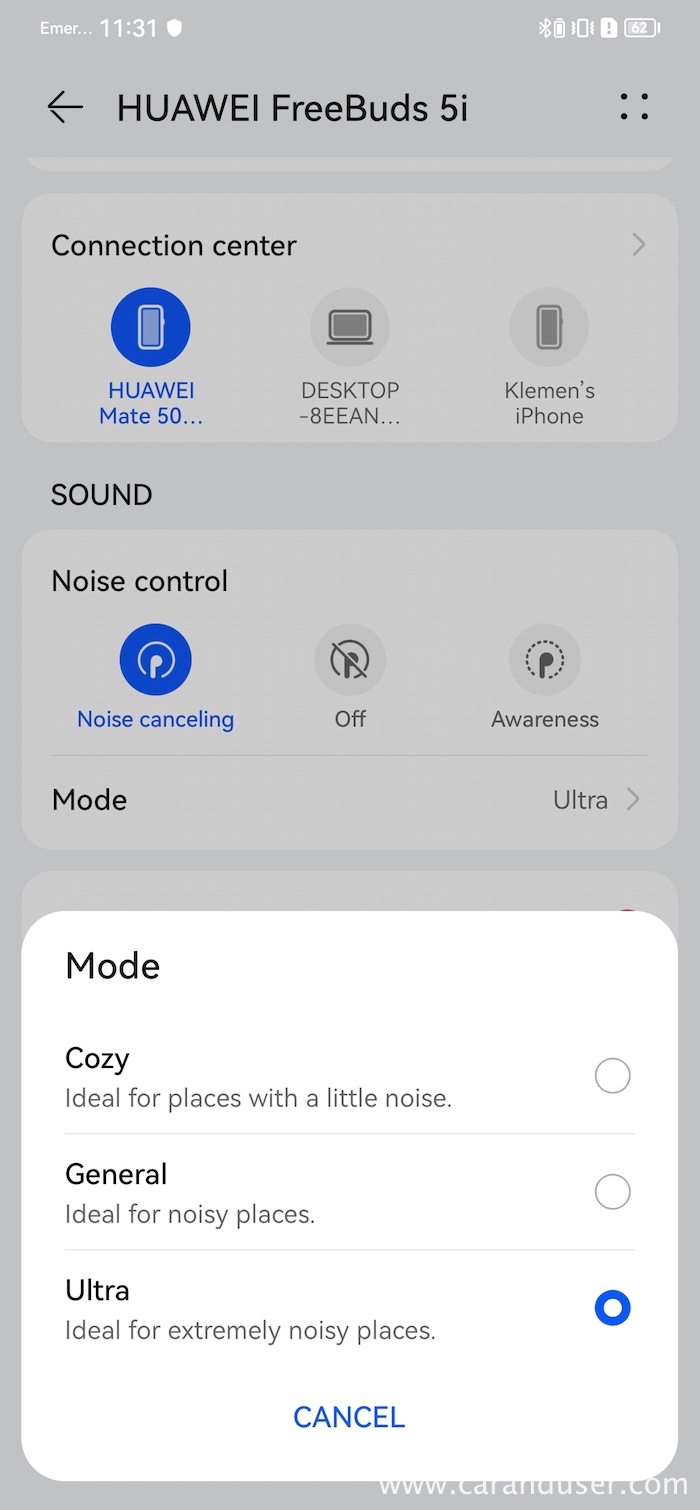Select the Ultra mode radio button
Image resolution: width=700 pixels, height=1510 pixels.
tap(612, 1308)
